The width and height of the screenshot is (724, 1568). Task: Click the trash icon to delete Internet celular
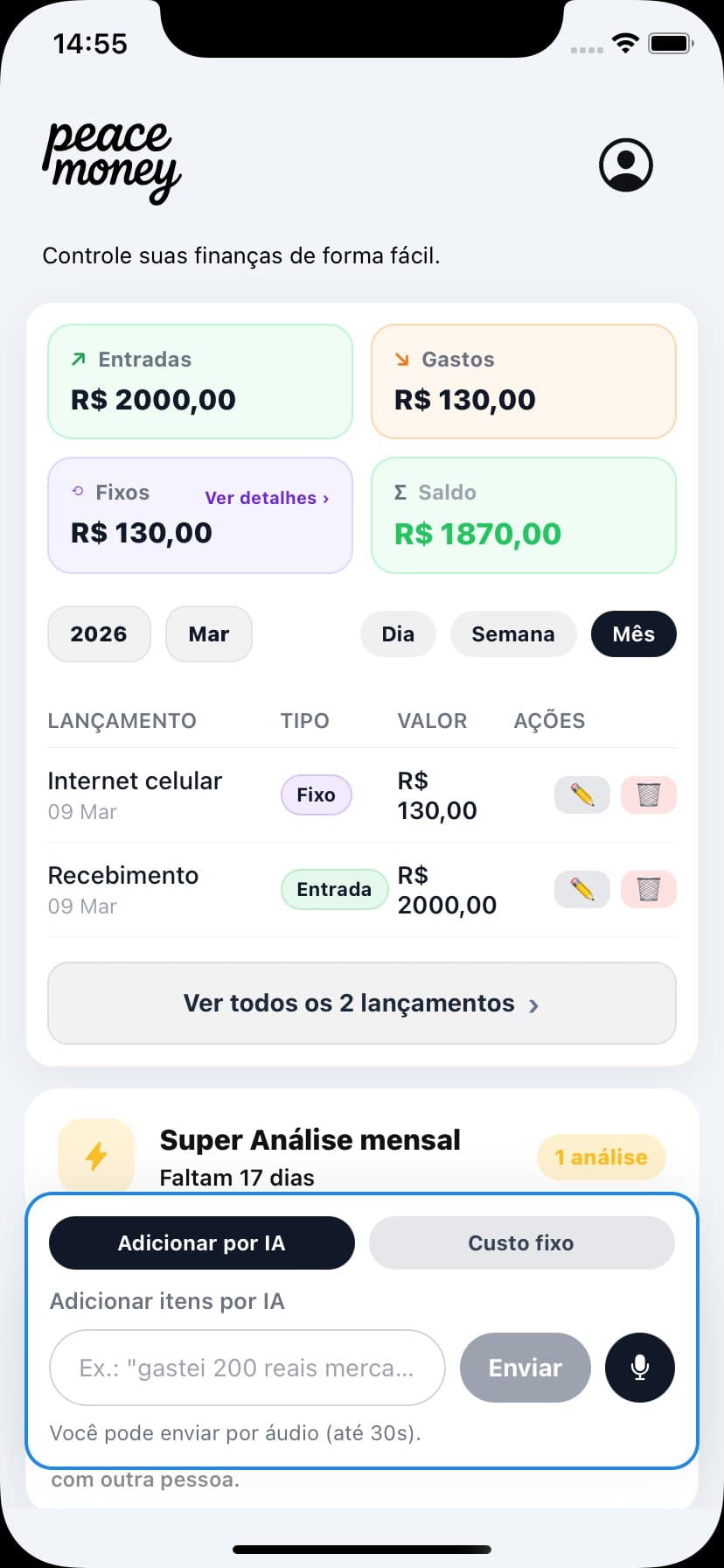648,794
